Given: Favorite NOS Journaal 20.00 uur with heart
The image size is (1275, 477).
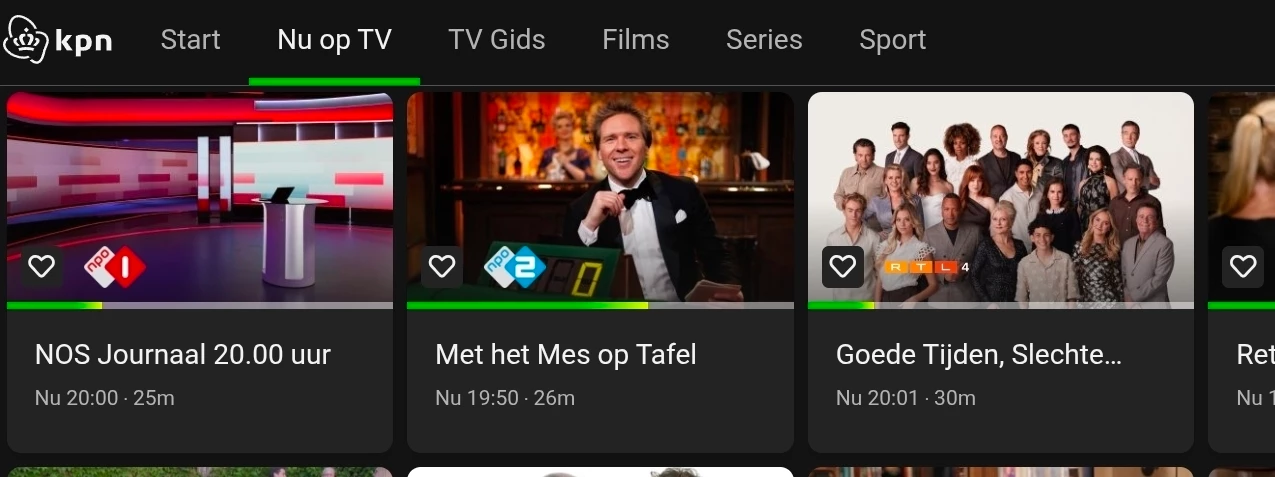Looking at the screenshot, I should point(41,266).
